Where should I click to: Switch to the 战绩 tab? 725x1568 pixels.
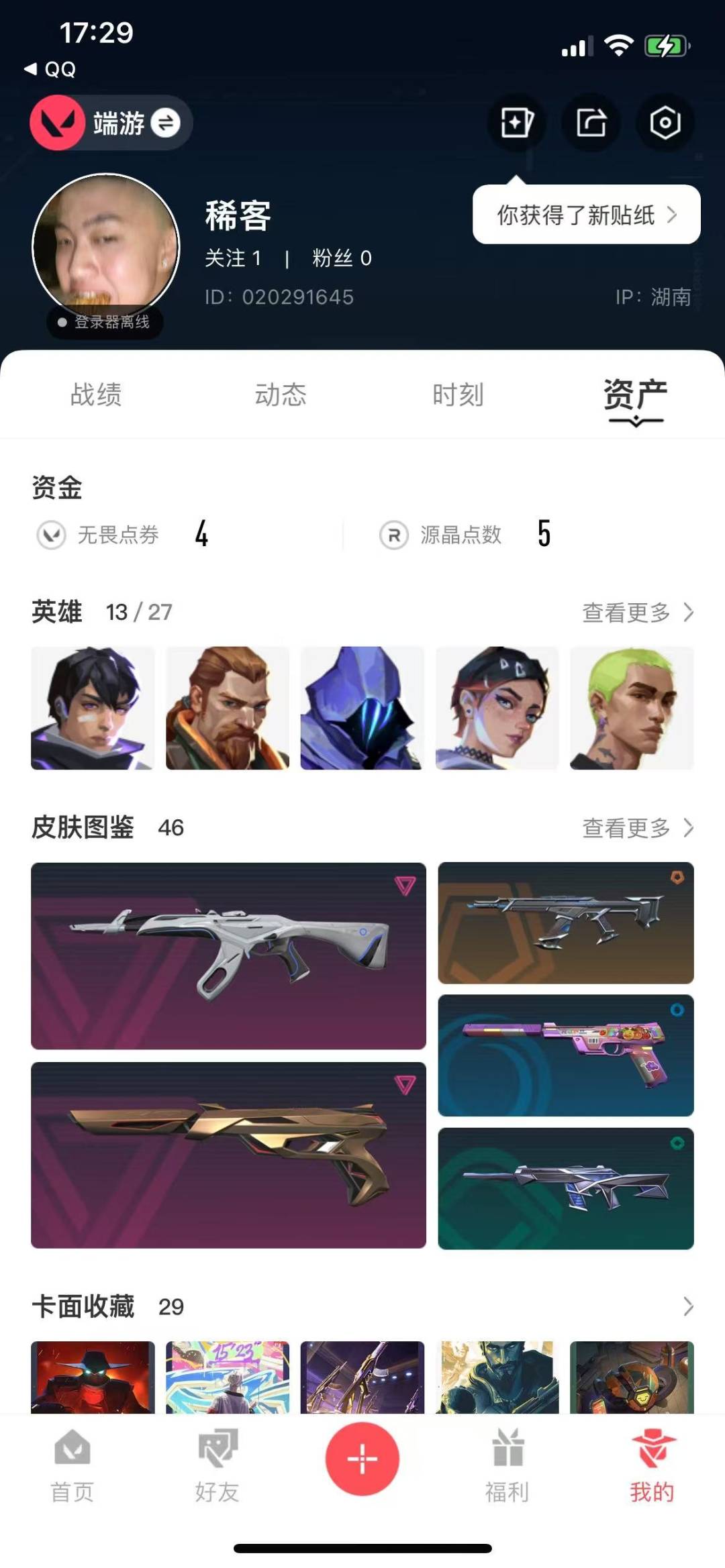point(96,395)
